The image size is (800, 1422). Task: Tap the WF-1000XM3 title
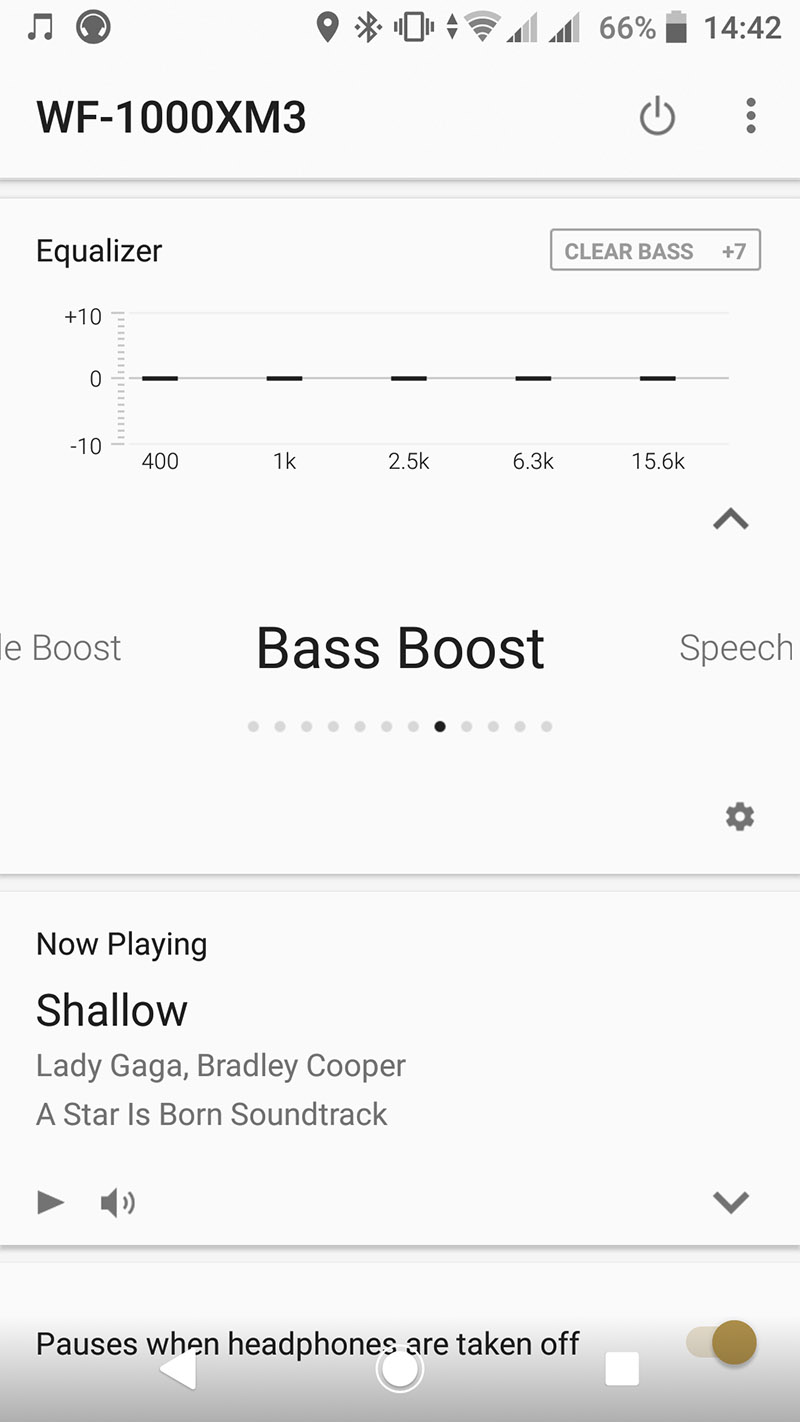[170, 116]
